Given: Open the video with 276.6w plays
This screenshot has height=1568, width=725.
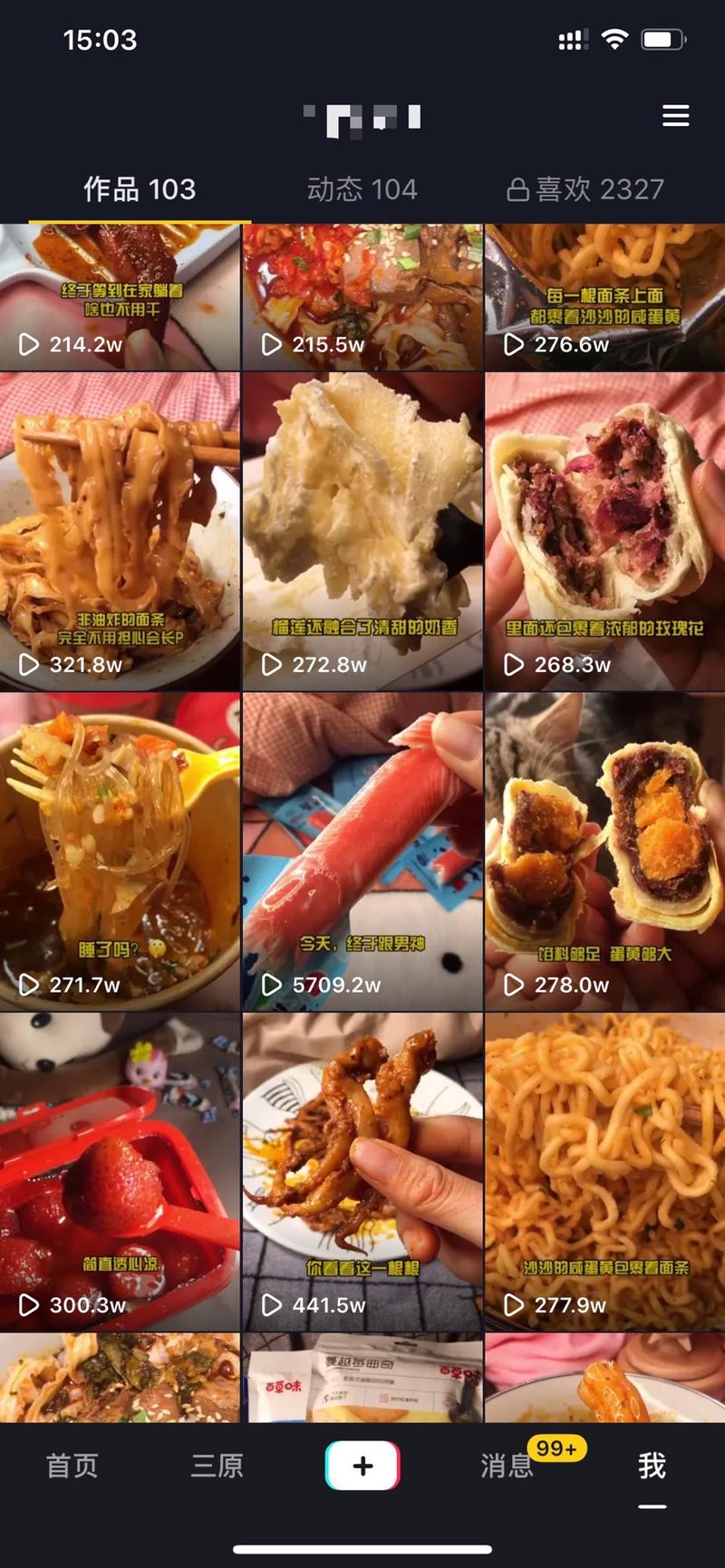Looking at the screenshot, I should [604, 297].
